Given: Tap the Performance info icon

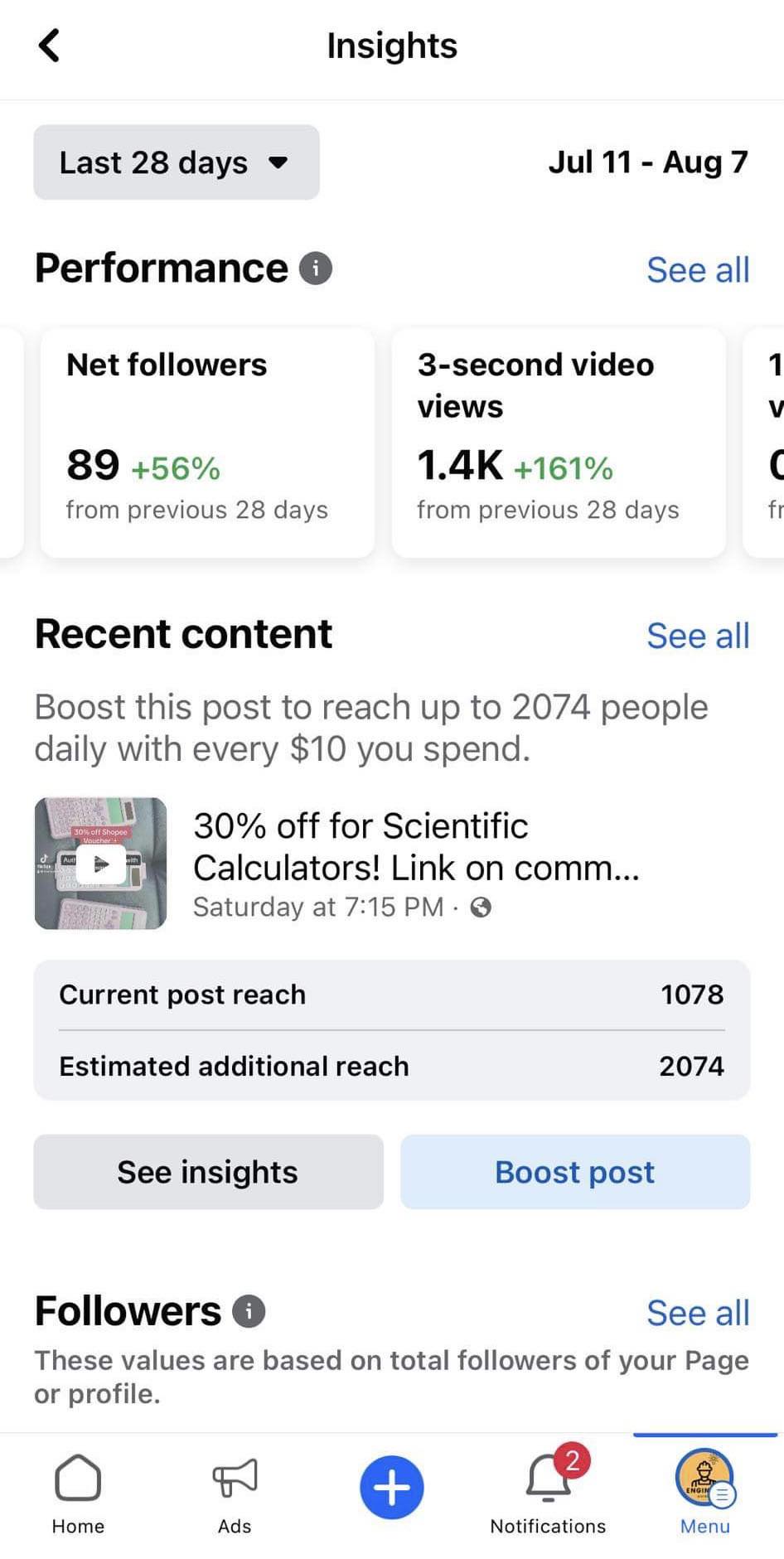Looking at the screenshot, I should (315, 269).
